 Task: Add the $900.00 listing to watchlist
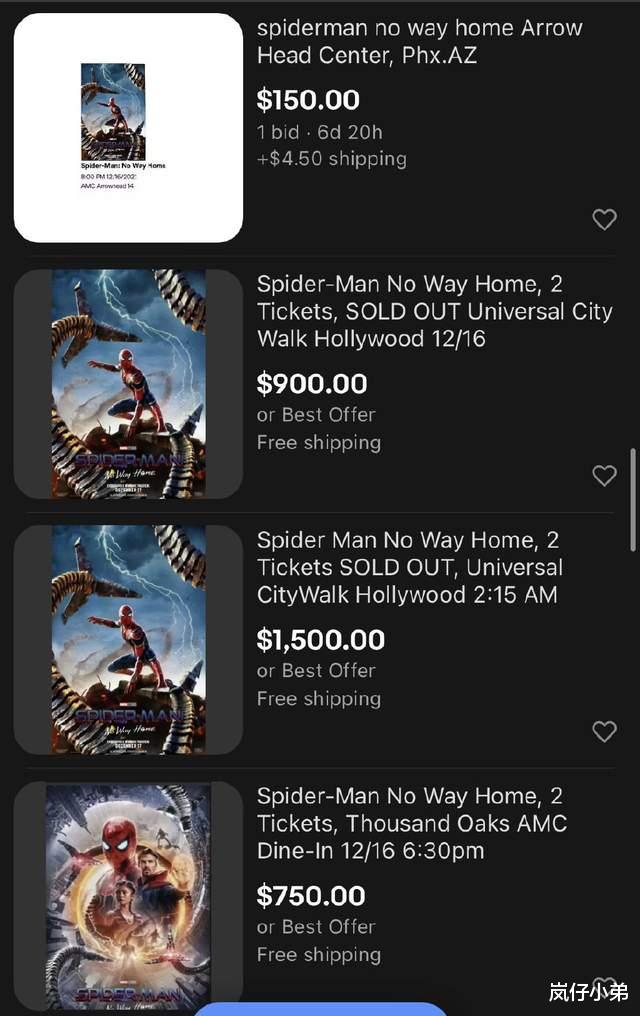tap(604, 475)
